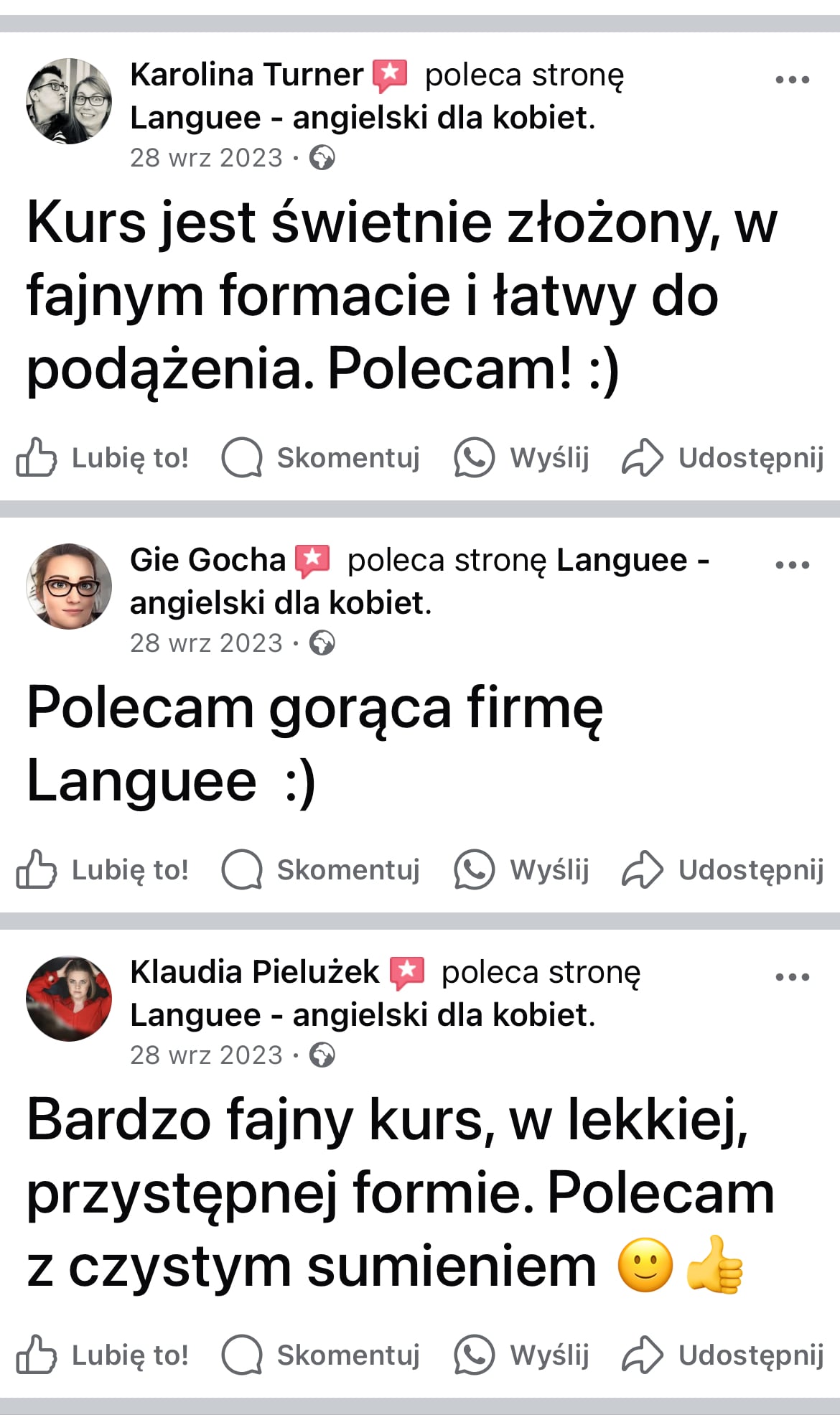View Gie Gocha's profile name link
The height and width of the screenshot is (1415, 840).
207,560
